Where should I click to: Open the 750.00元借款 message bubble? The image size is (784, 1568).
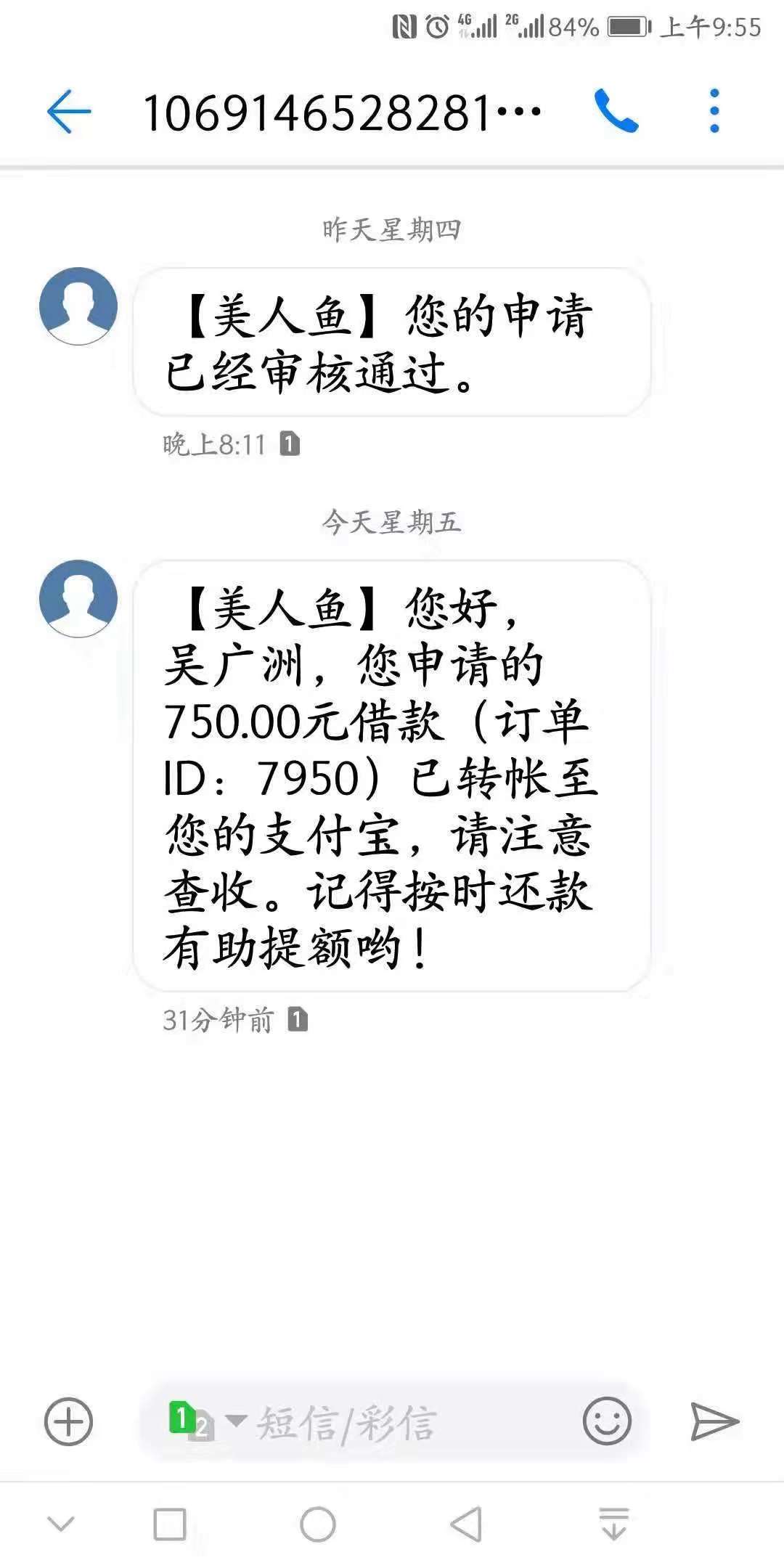(392, 775)
